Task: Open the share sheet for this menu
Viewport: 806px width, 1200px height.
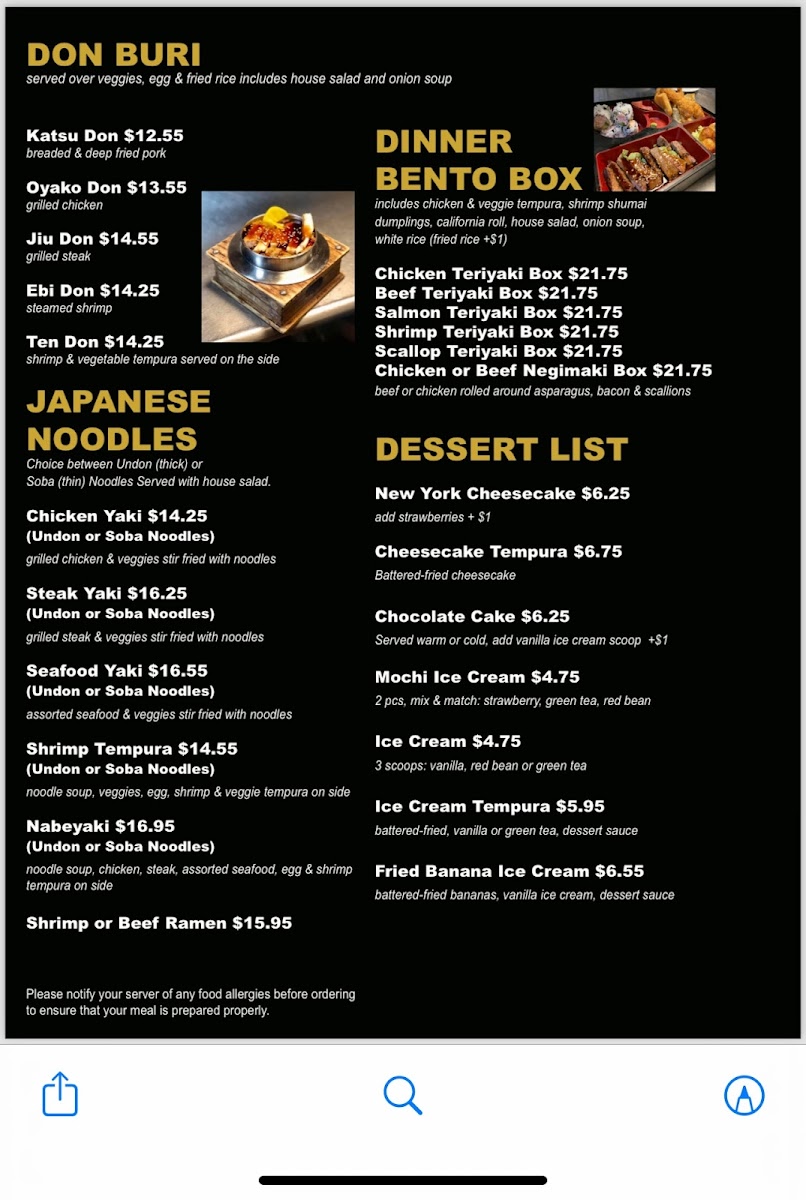Action: click(60, 1094)
